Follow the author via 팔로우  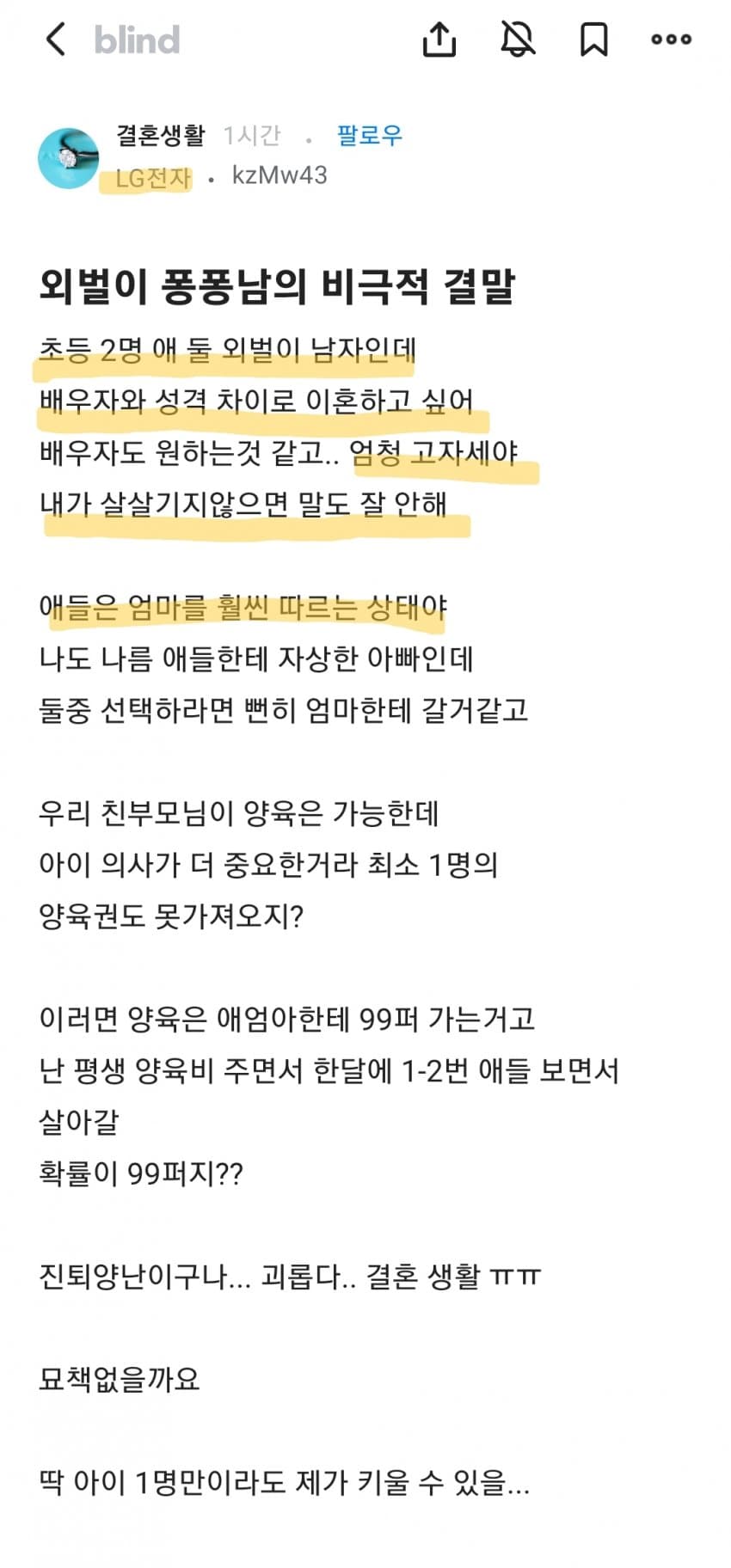(369, 135)
